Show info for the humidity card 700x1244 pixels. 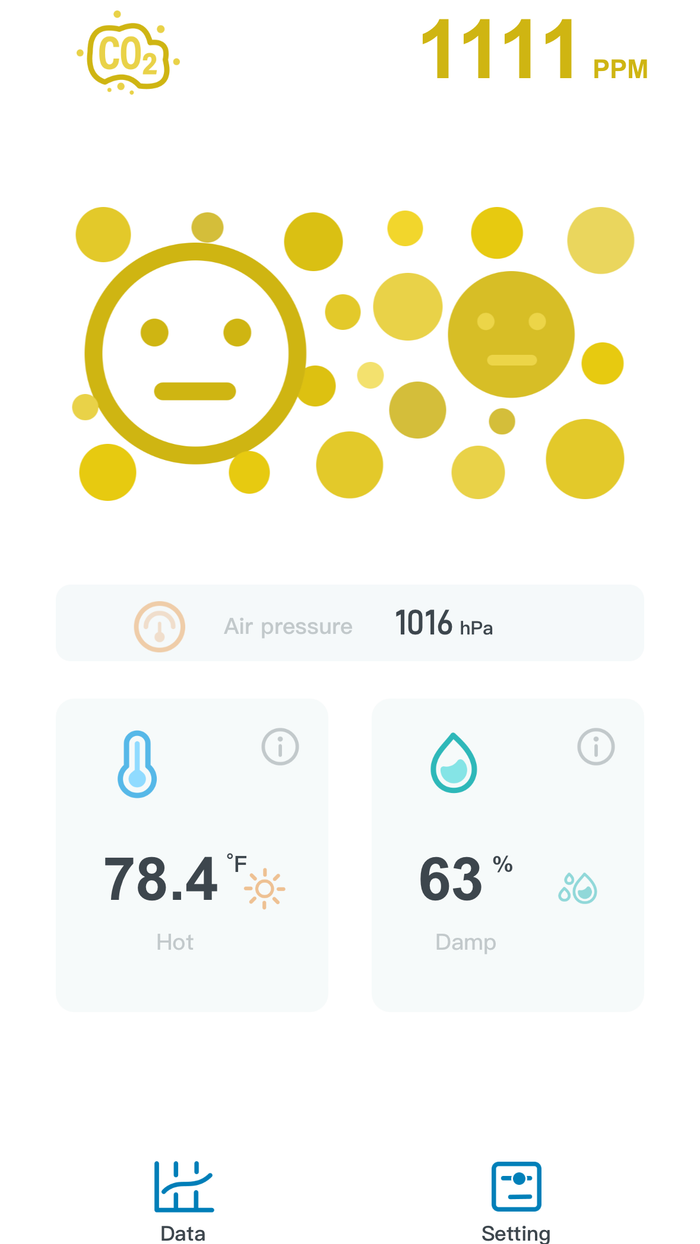click(596, 746)
